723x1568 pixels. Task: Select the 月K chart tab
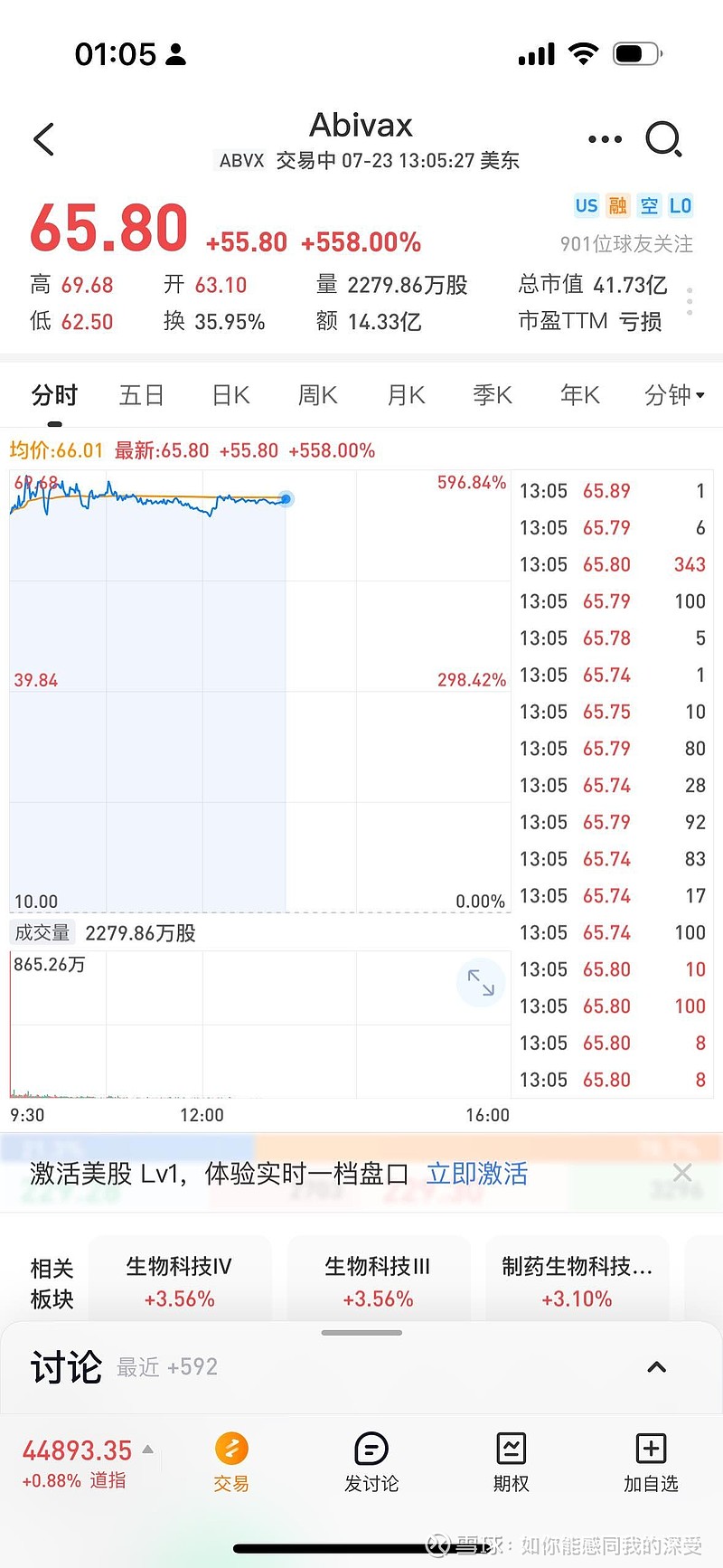pos(406,395)
